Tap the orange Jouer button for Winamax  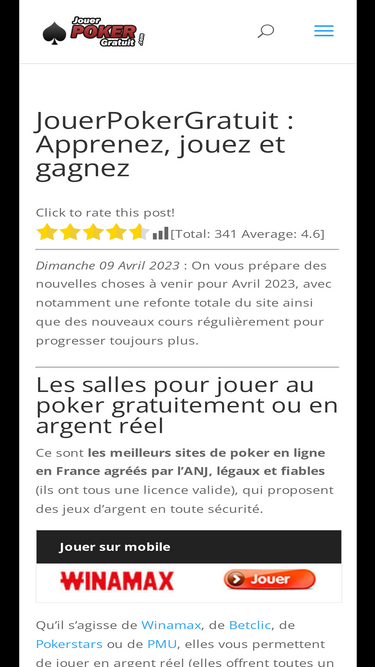click(270, 579)
